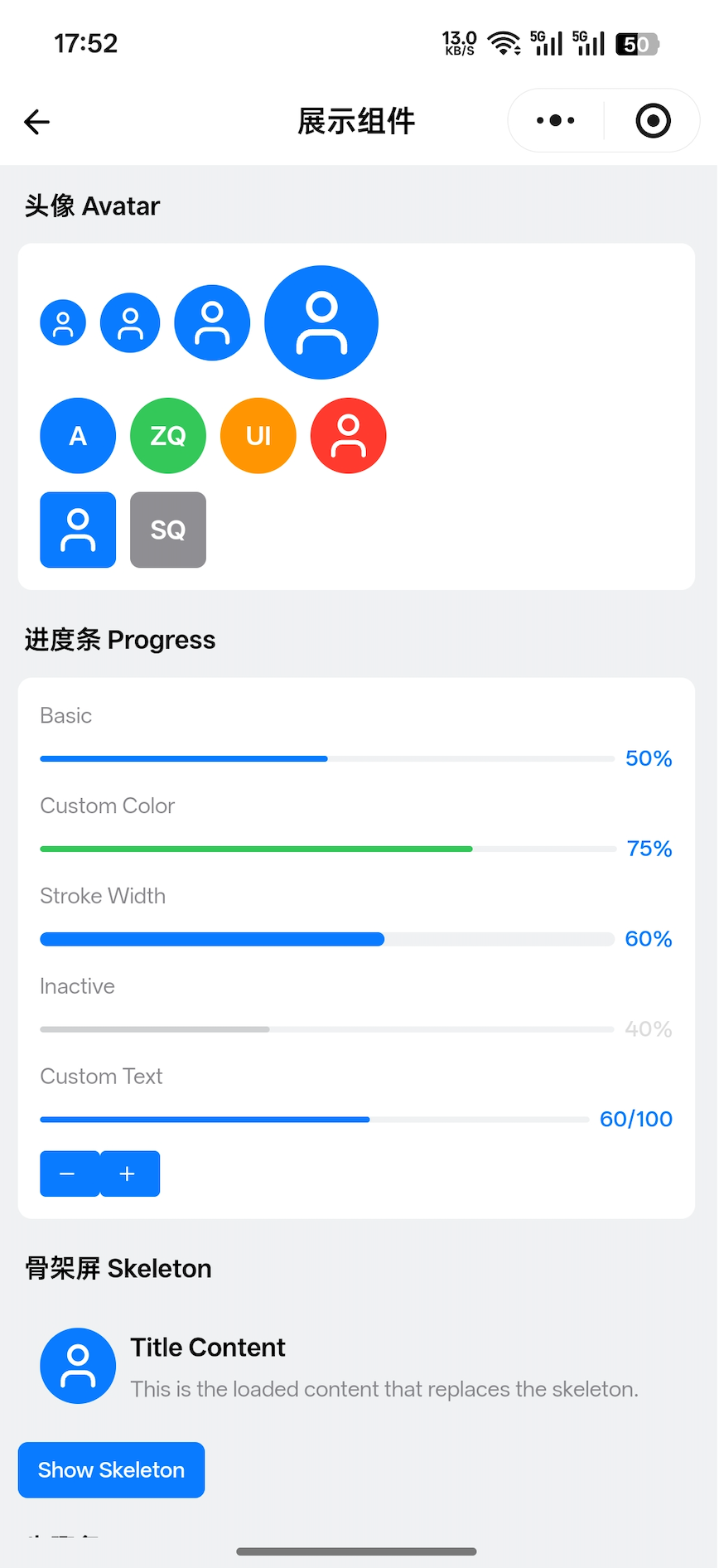Click the green ZQ avatar
Viewport: 719px width, 1568px height.
pyautogui.click(x=167, y=435)
